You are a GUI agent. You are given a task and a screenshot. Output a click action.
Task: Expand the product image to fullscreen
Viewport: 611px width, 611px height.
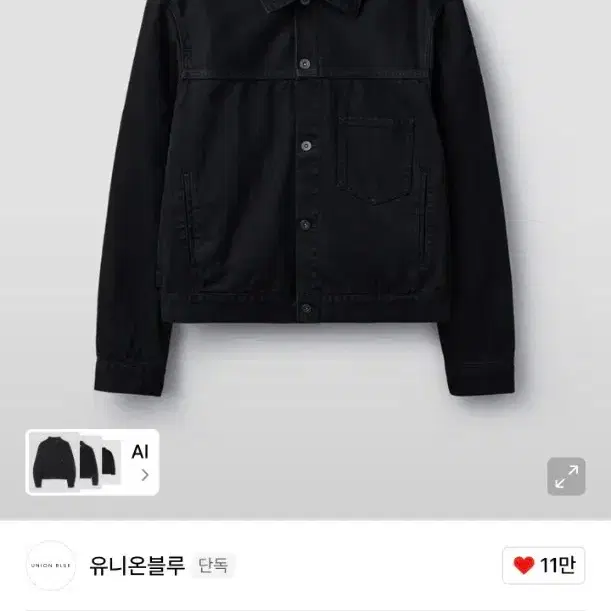[x=566, y=476]
